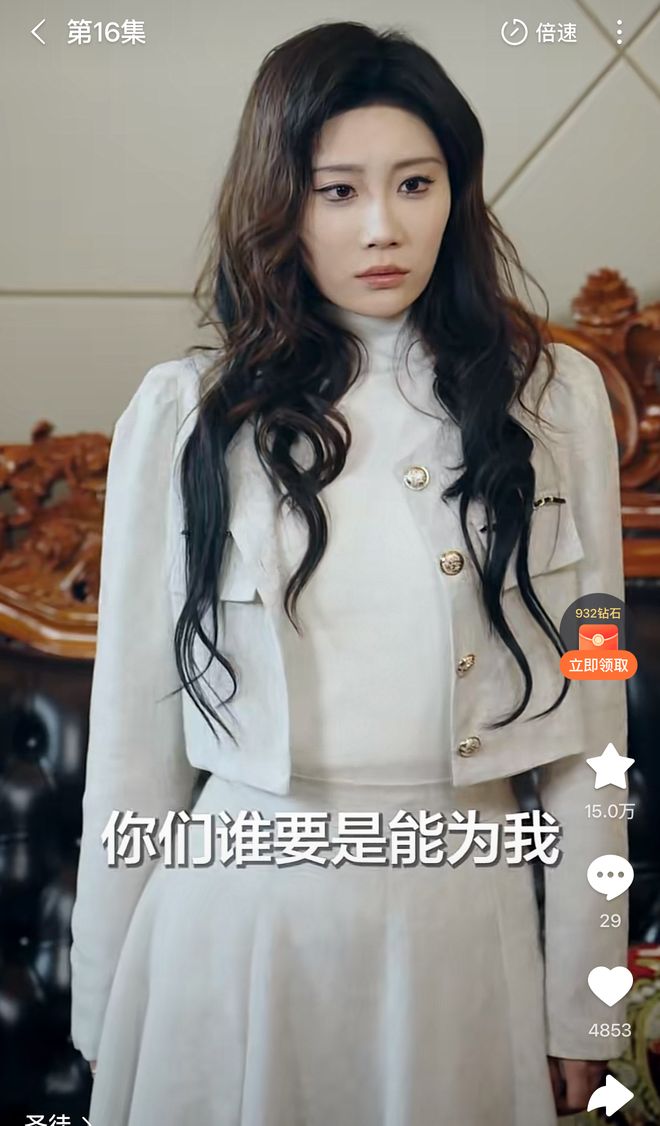This screenshot has width=660, height=1126.
Task: Claim the 932 diamonds red packet
Action: 598,665
